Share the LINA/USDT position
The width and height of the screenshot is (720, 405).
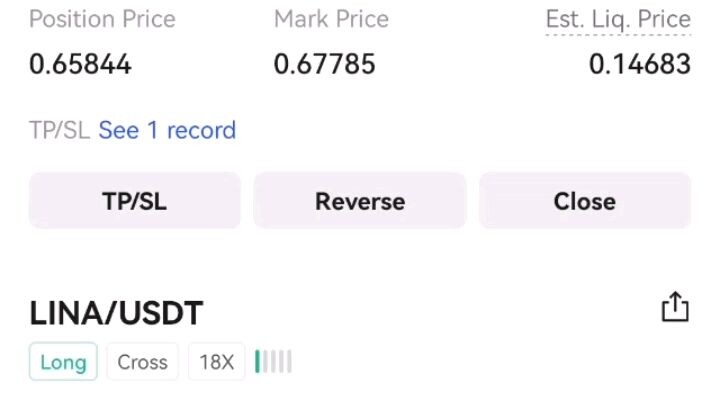point(675,308)
